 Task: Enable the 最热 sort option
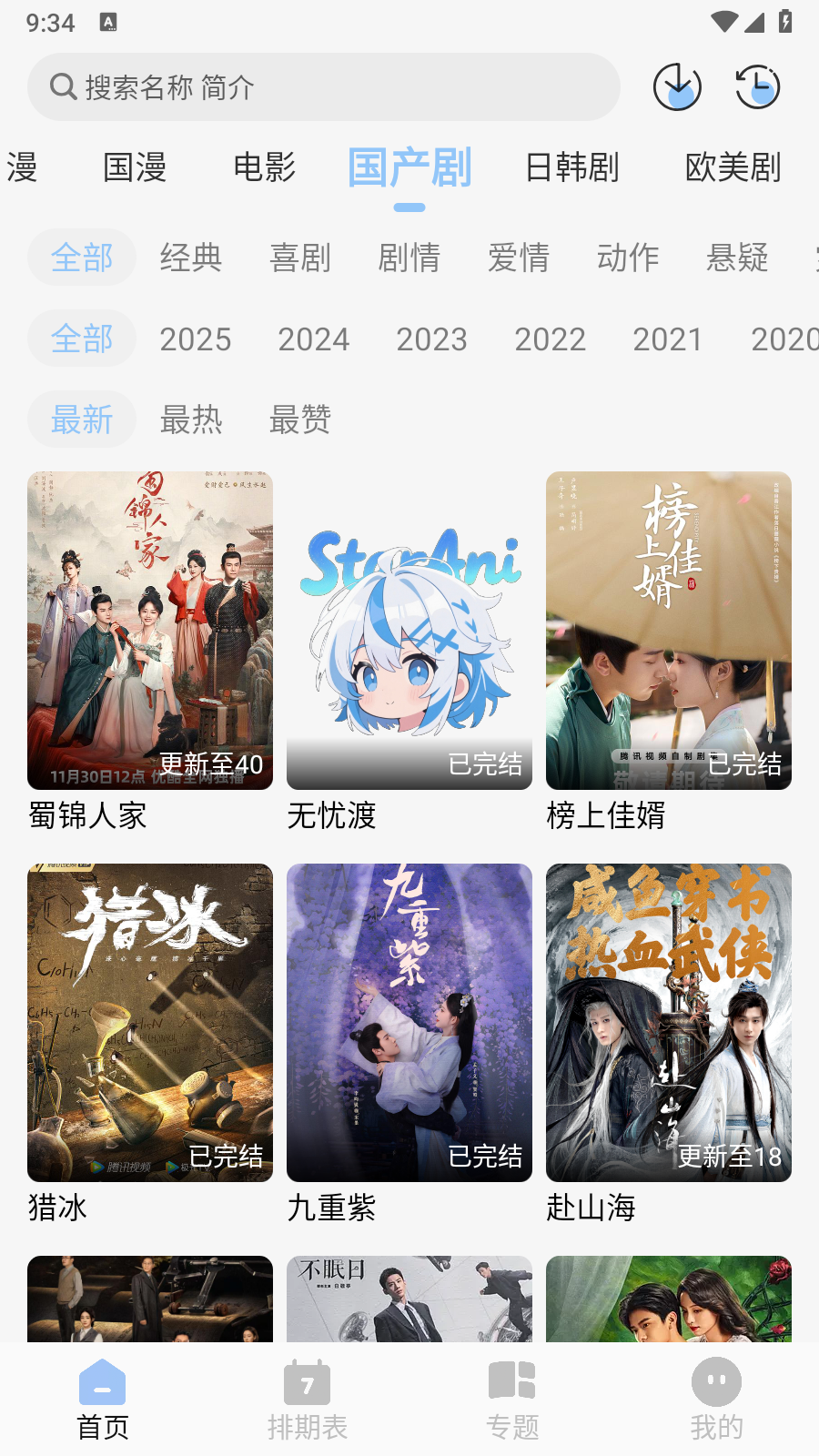[x=191, y=420]
